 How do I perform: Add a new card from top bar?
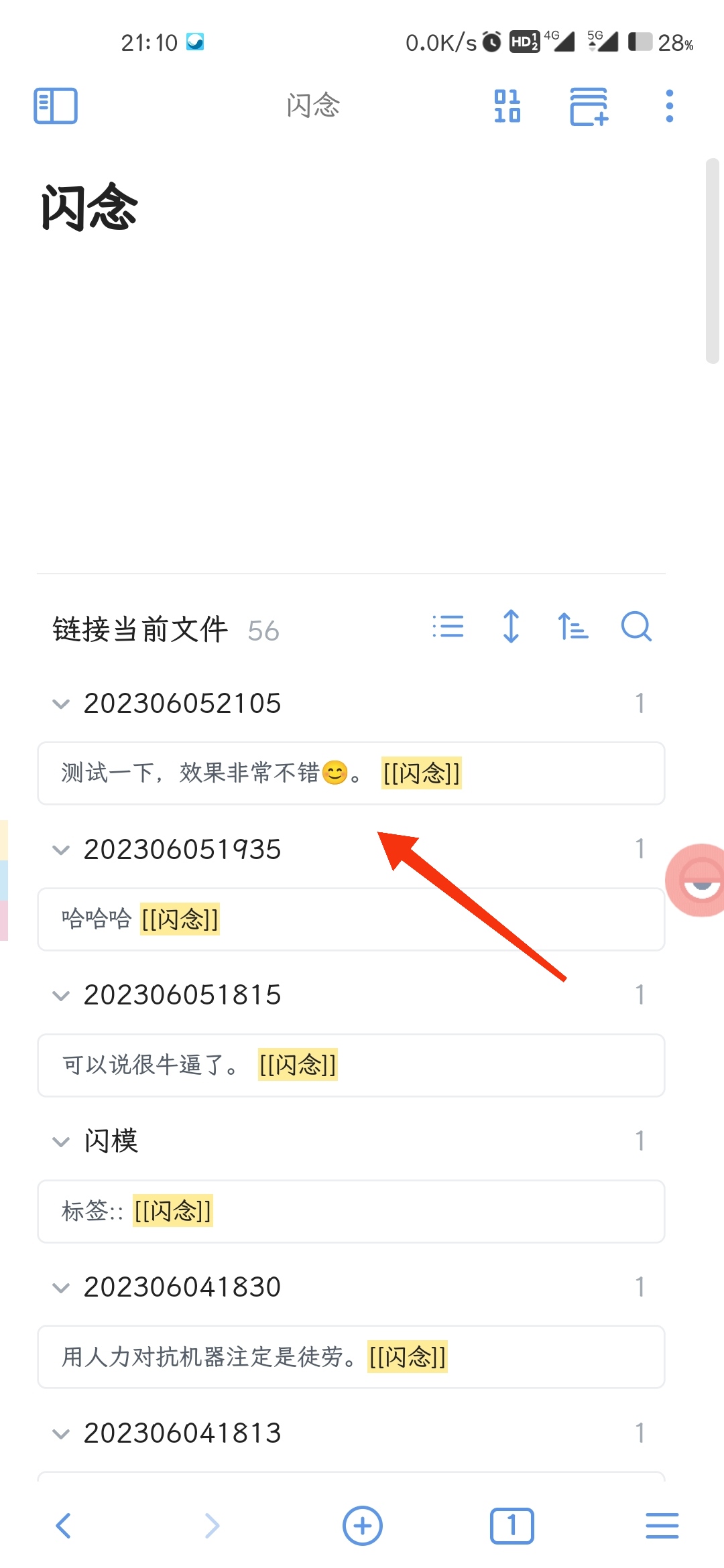point(589,106)
